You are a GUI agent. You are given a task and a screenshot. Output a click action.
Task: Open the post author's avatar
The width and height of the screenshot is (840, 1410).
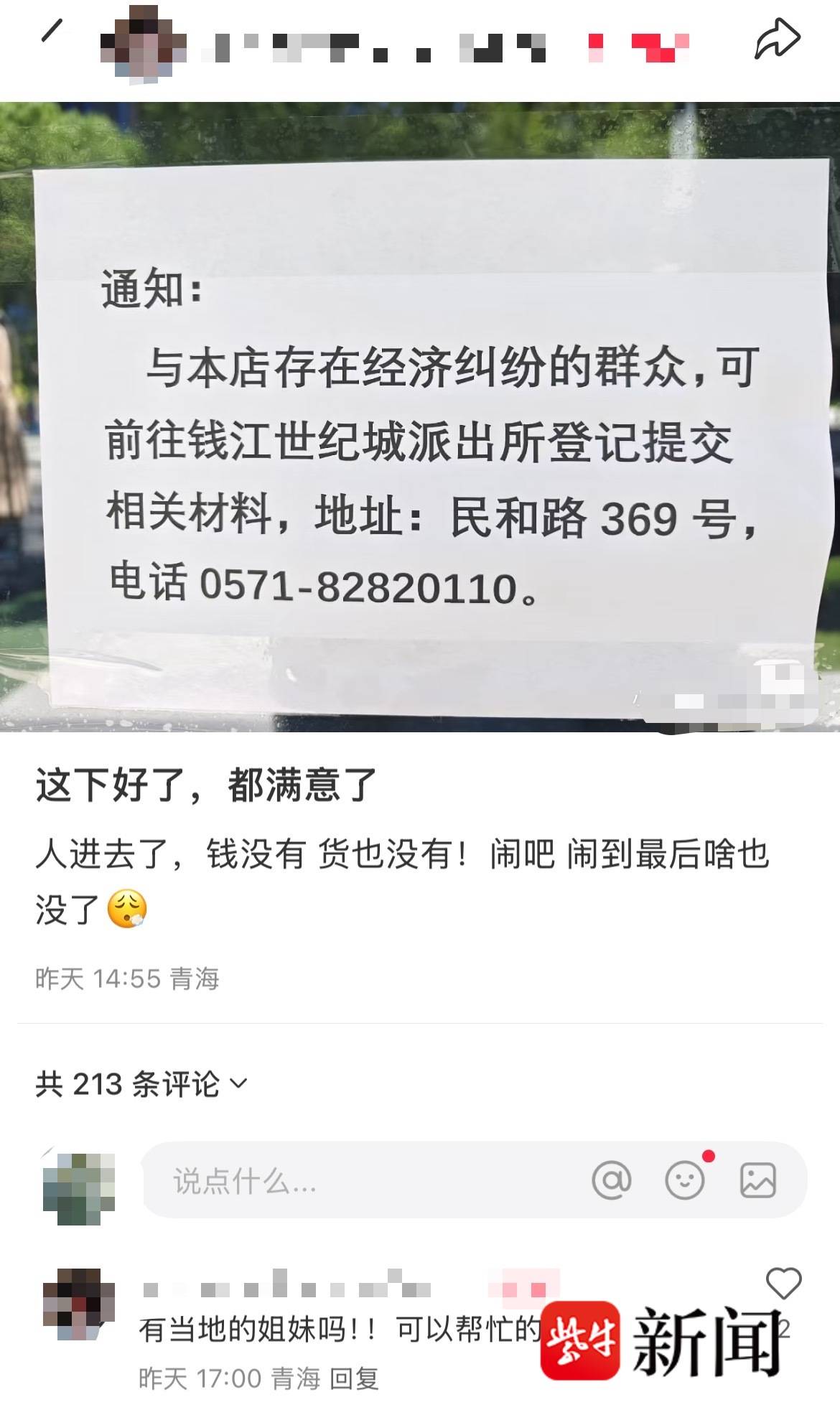click(143, 46)
